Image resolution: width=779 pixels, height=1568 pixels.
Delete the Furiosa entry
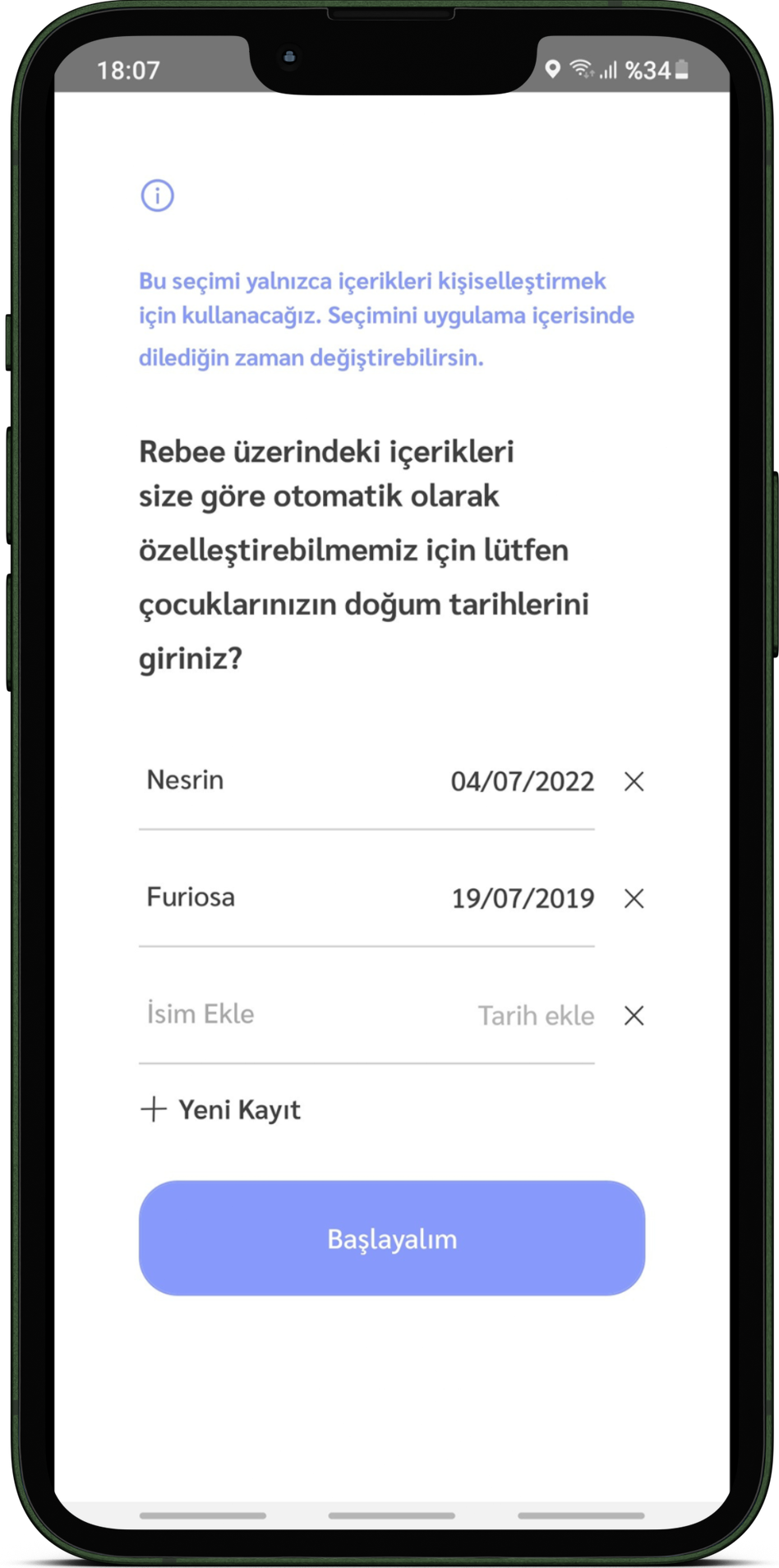pyautogui.click(x=634, y=898)
